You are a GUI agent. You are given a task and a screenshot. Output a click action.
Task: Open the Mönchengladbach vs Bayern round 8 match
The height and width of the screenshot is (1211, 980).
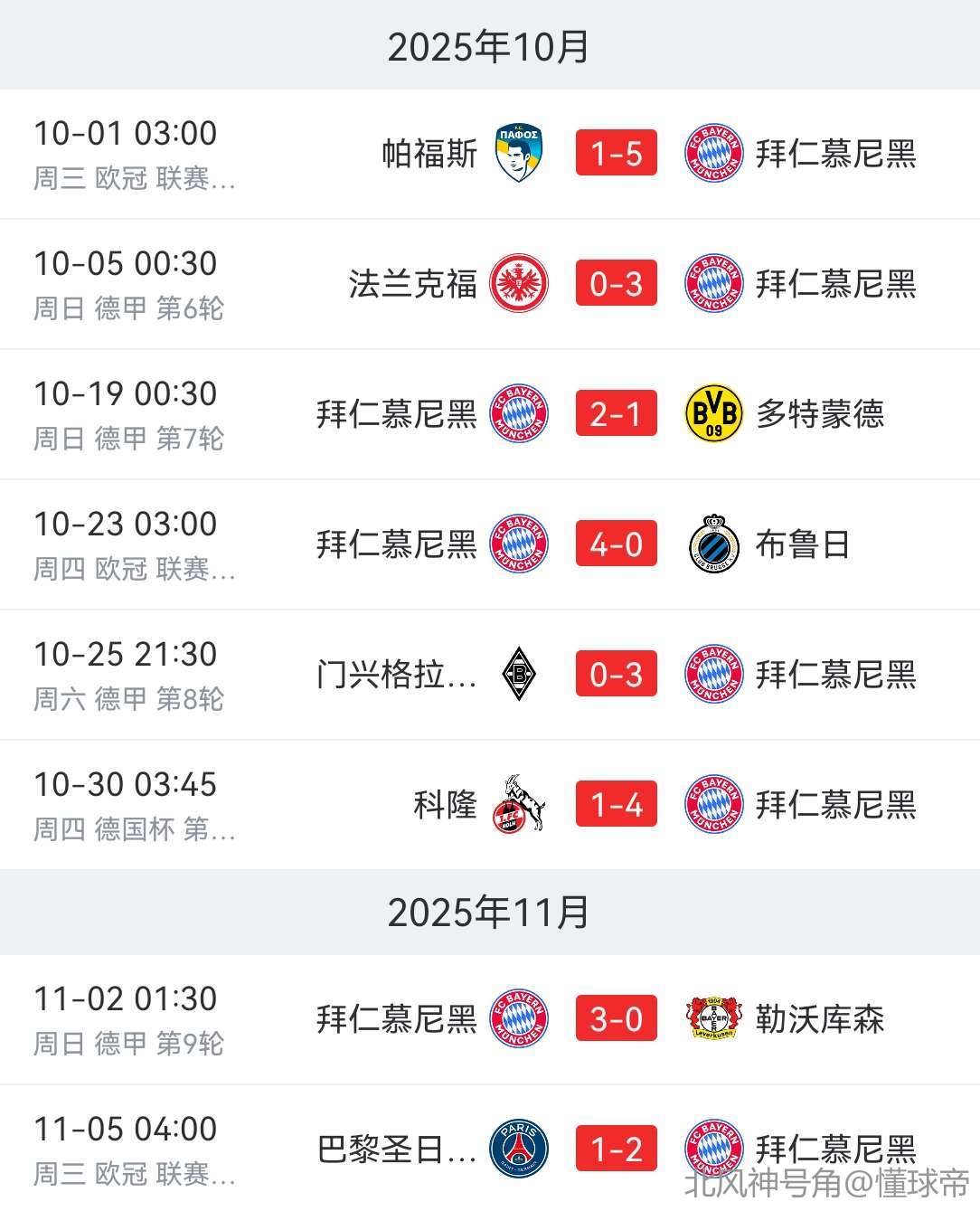pyautogui.click(x=616, y=675)
